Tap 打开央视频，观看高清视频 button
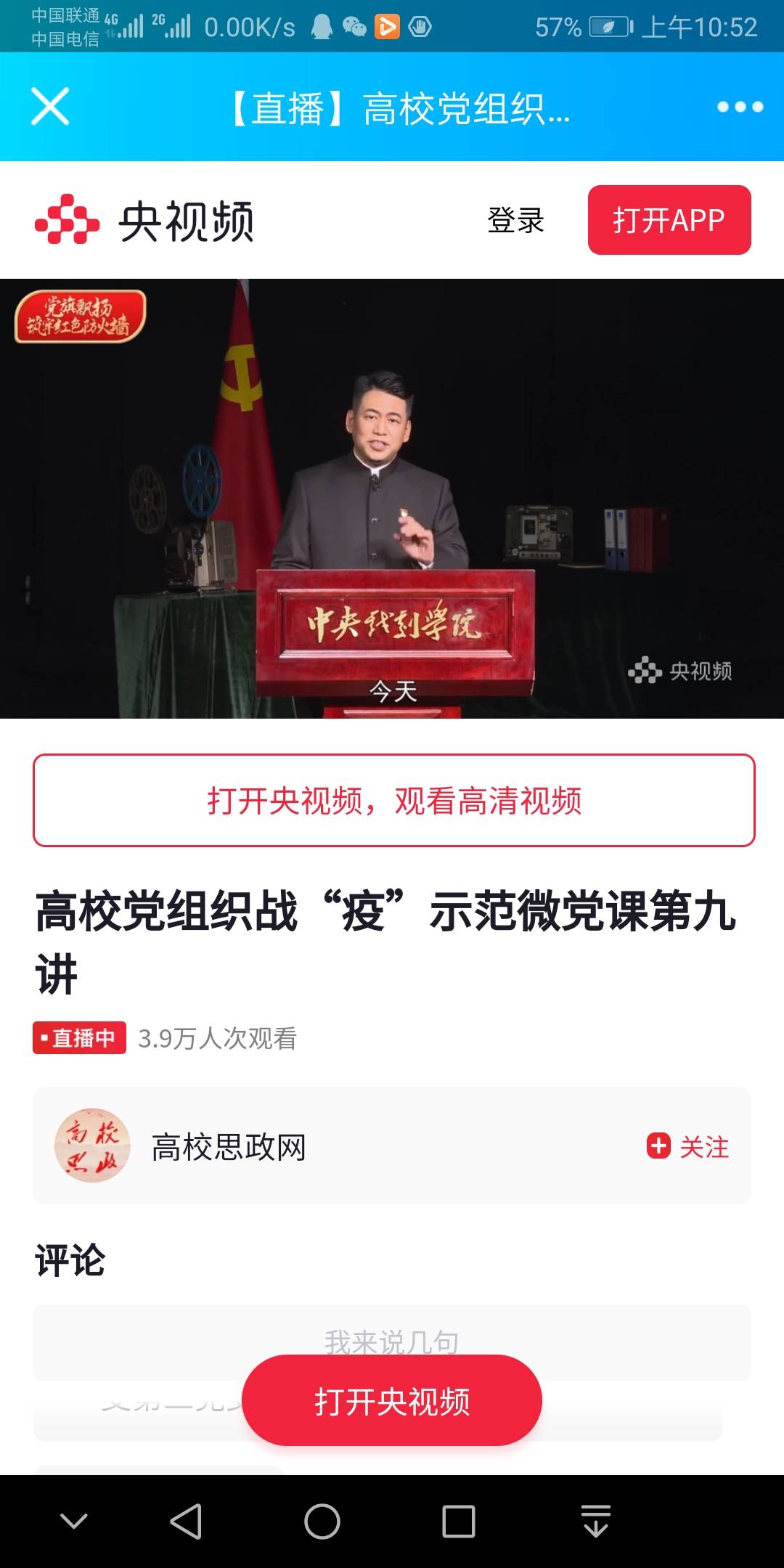Viewport: 784px width, 1568px height. 393,800
